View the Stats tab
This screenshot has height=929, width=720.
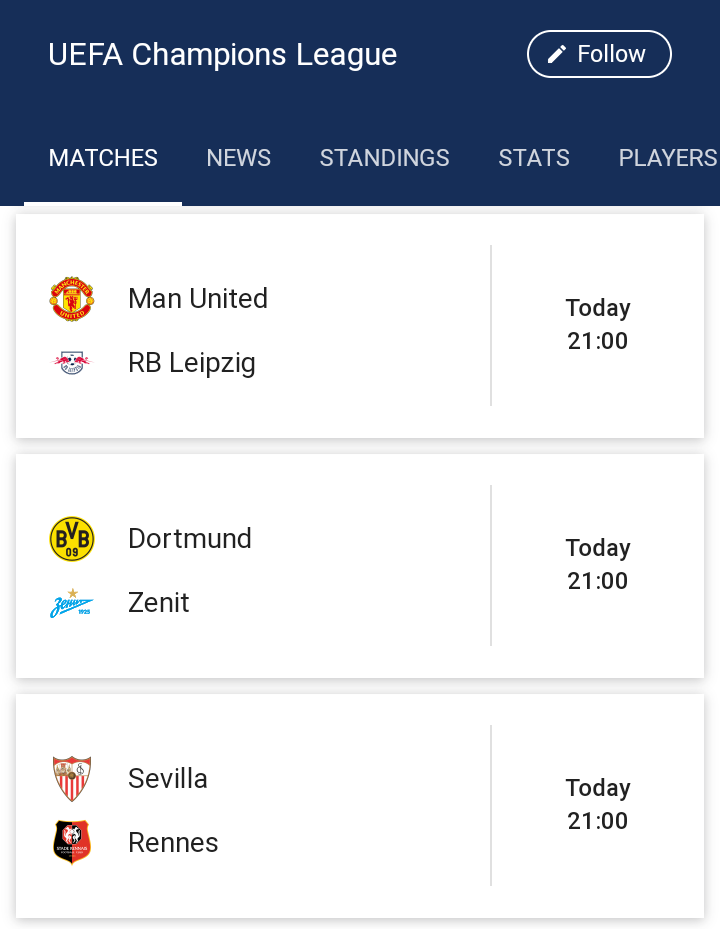(534, 158)
